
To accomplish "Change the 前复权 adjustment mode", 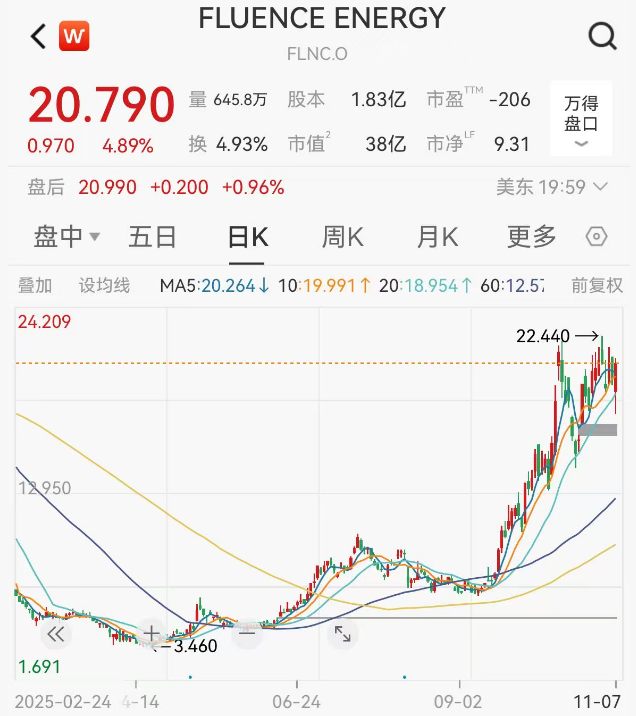I will (596, 286).
